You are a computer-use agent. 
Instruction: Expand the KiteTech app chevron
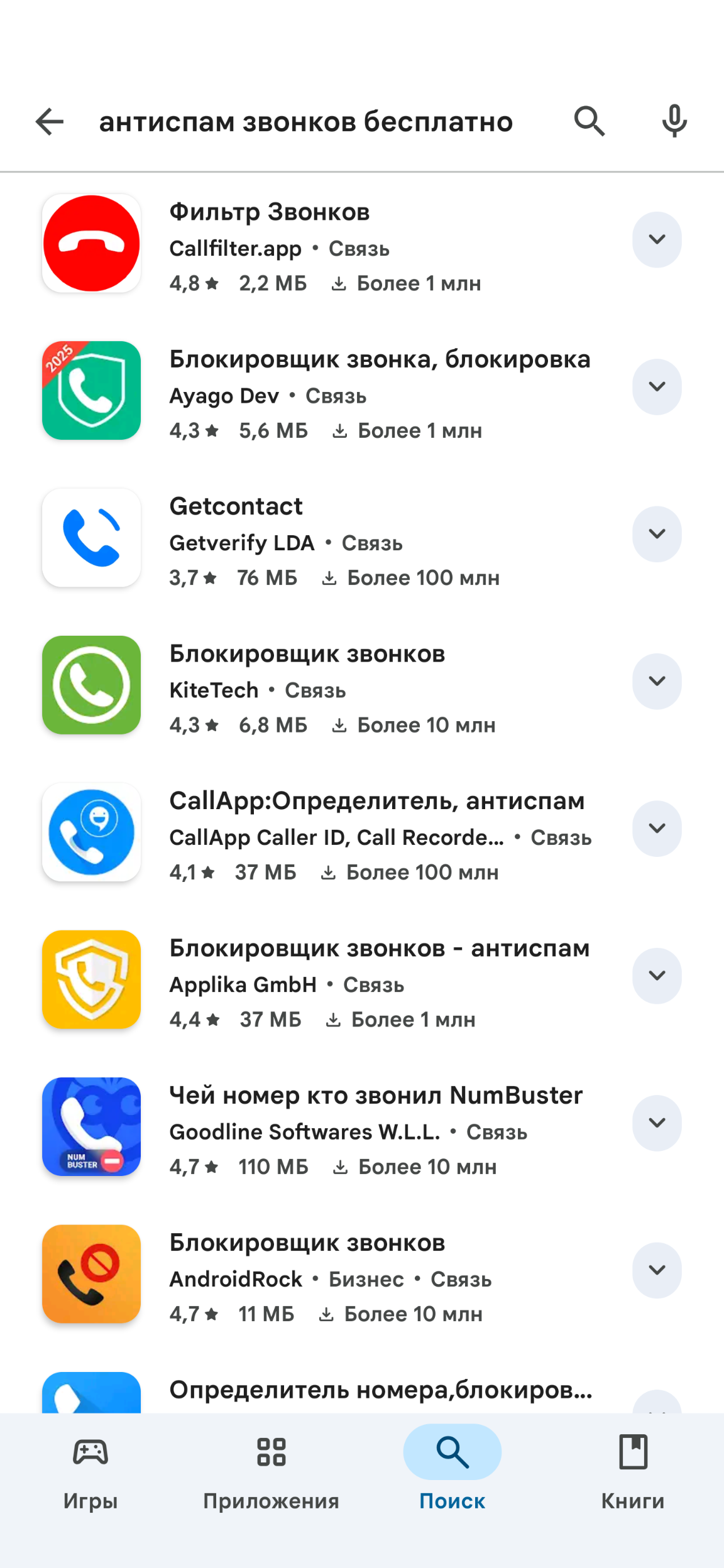point(657,681)
